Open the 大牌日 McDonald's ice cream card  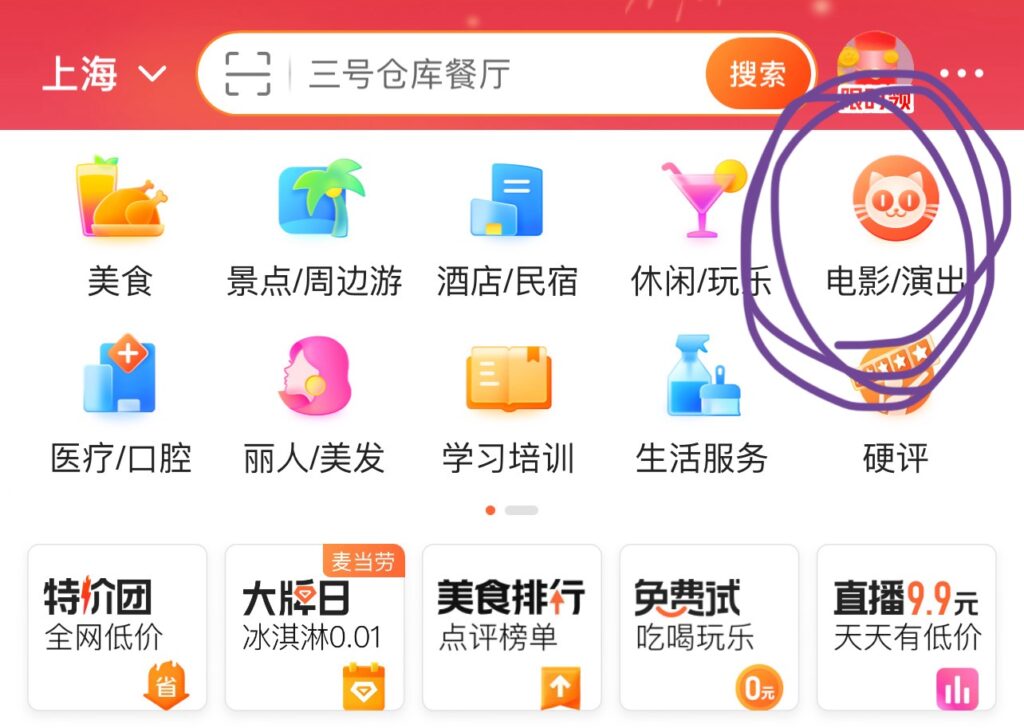point(314,626)
